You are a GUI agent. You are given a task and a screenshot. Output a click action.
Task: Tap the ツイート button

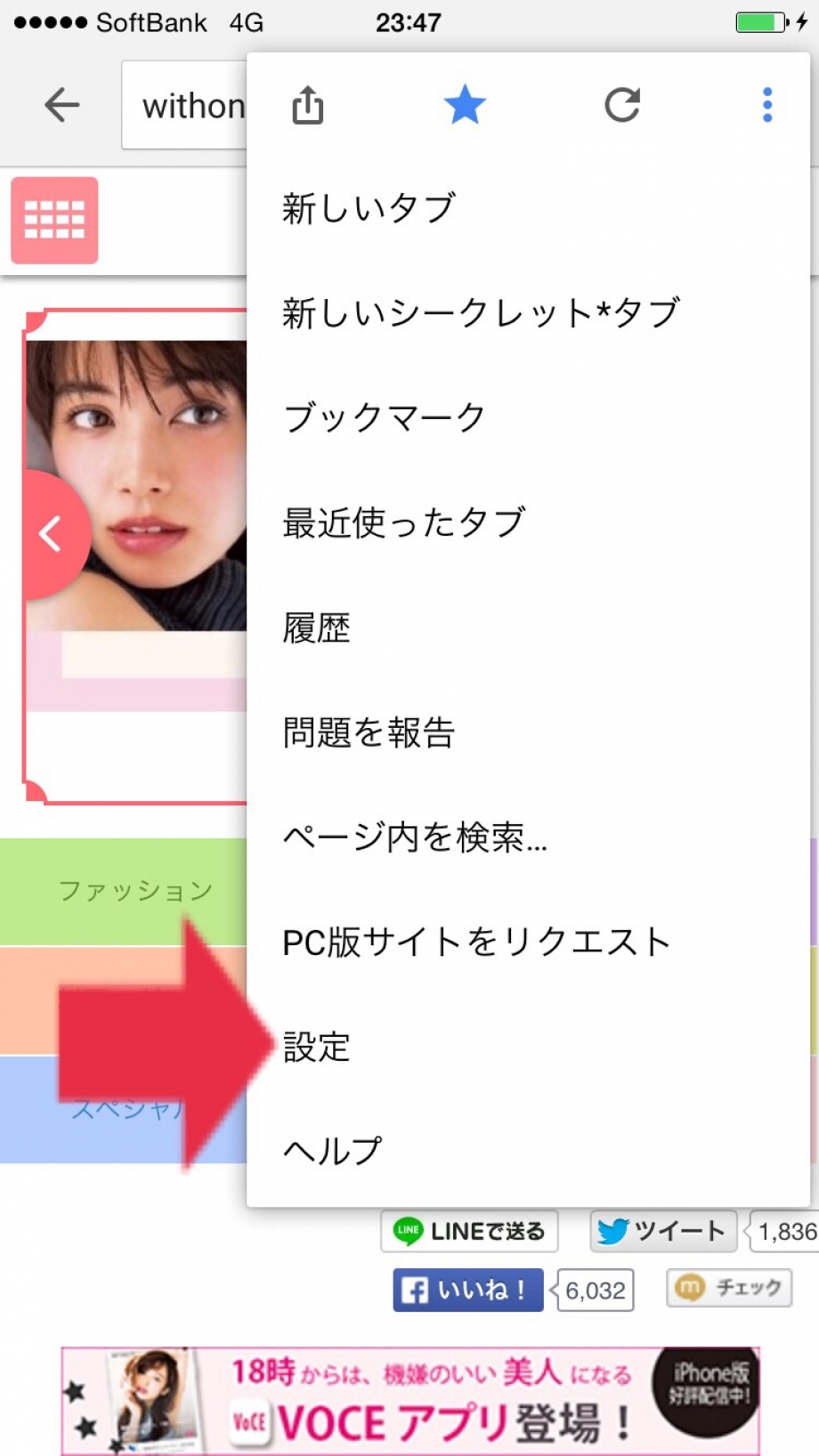coord(663,1231)
